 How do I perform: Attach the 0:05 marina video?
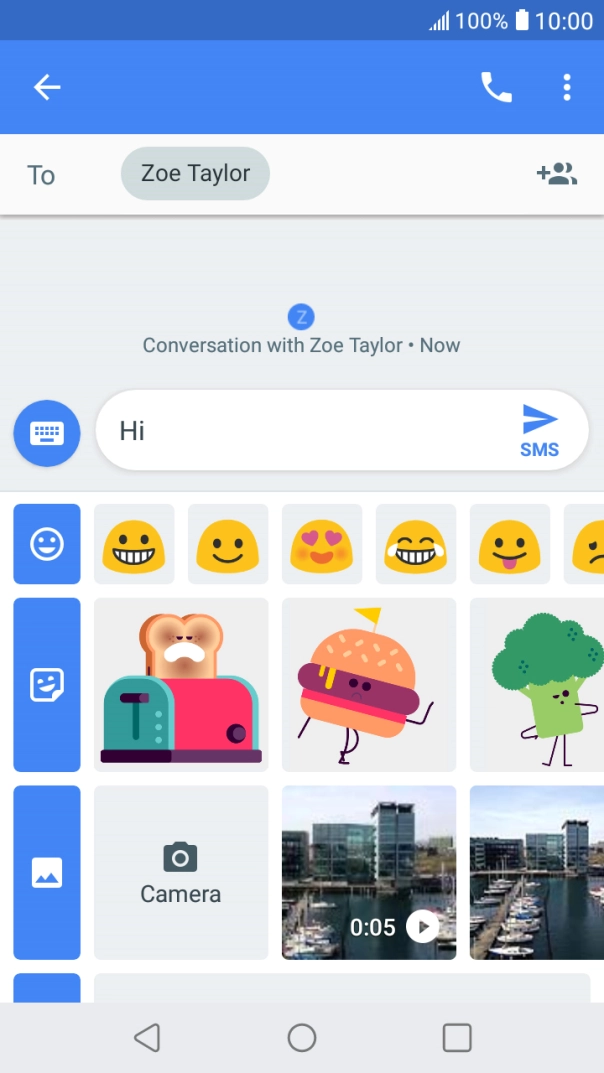tap(369, 872)
